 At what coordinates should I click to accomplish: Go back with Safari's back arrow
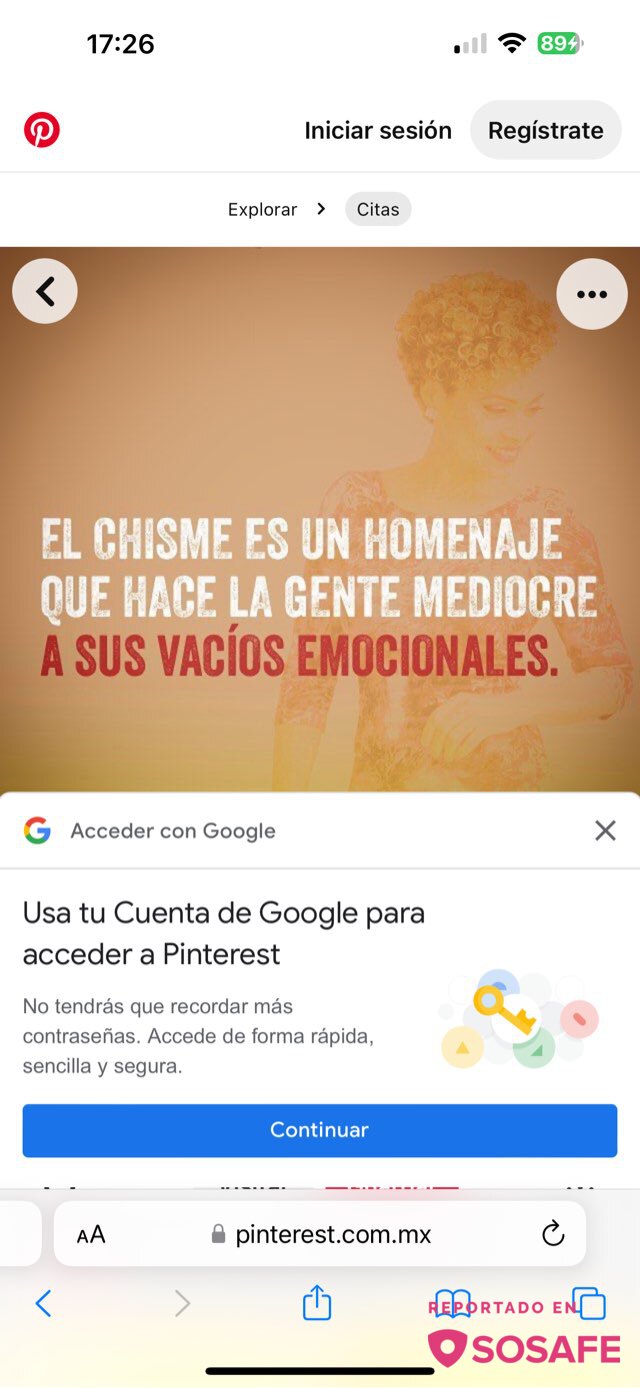(x=43, y=1303)
